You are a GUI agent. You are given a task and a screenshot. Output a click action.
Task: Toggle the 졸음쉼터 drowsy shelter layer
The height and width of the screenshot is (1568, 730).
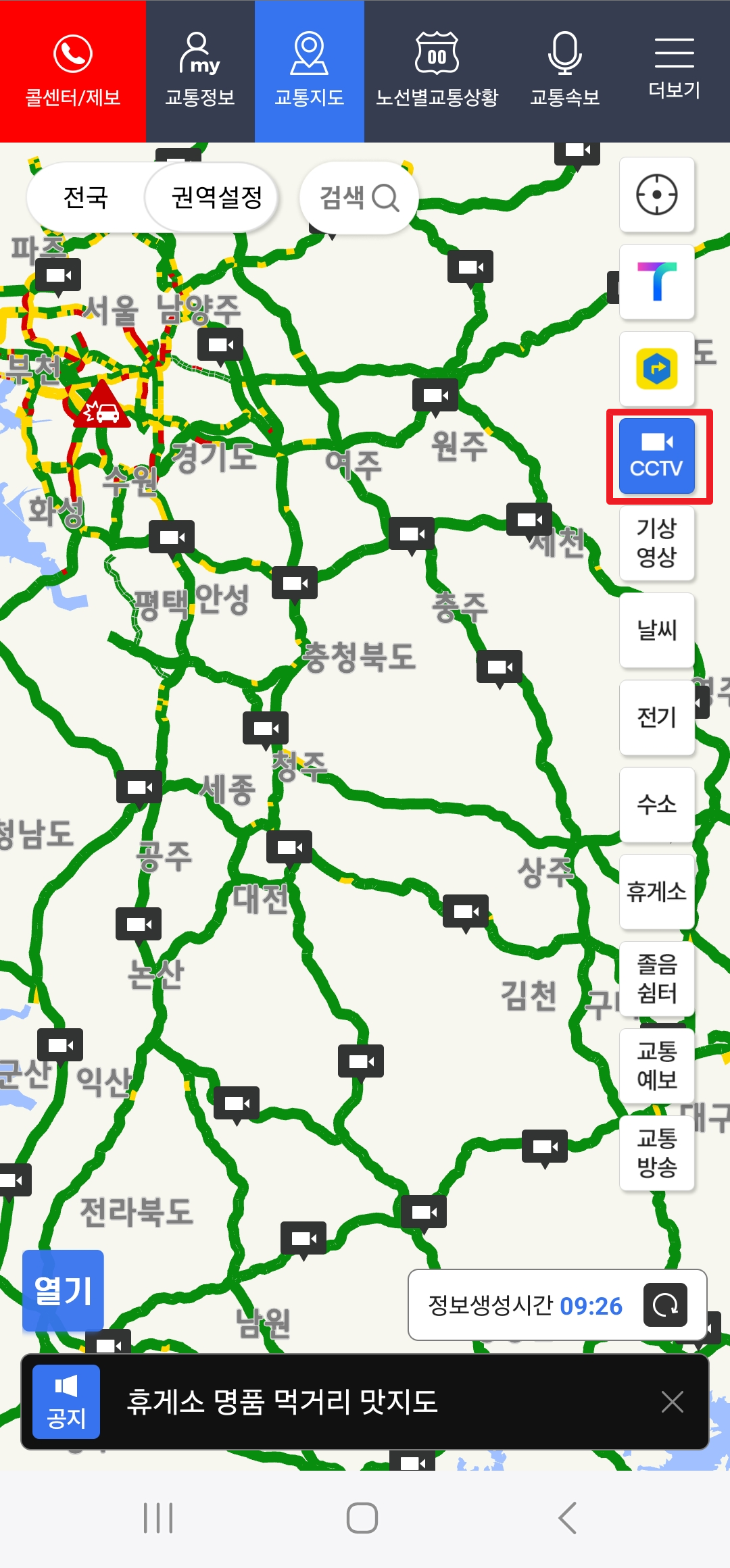click(x=656, y=978)
